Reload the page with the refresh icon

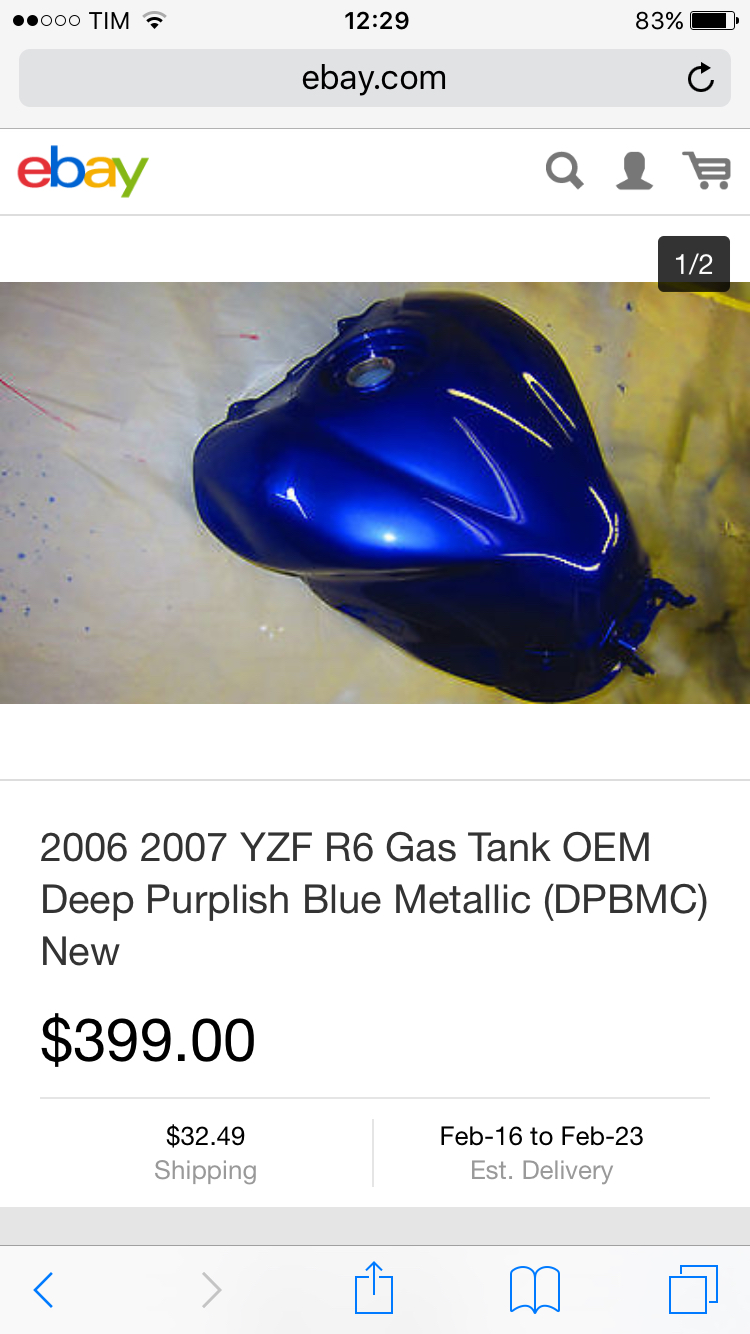(x=701, y=78)
